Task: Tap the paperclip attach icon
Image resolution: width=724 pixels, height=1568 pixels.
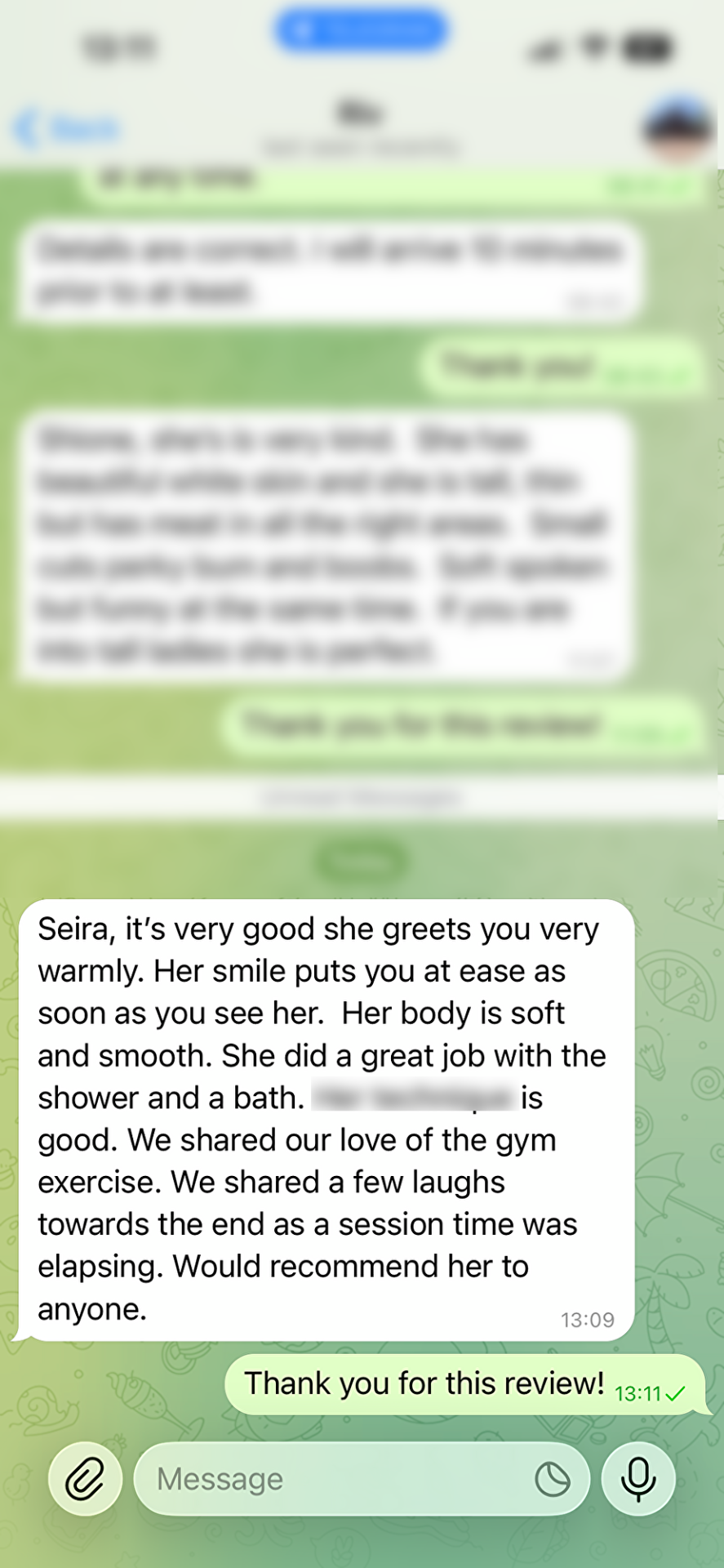Action: point(85,1479)
